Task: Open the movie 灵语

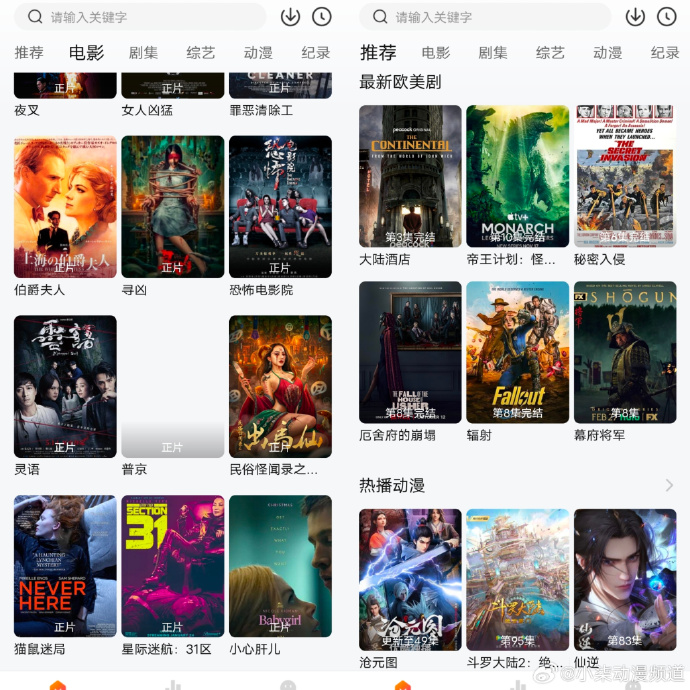Action: click(65, 387)
